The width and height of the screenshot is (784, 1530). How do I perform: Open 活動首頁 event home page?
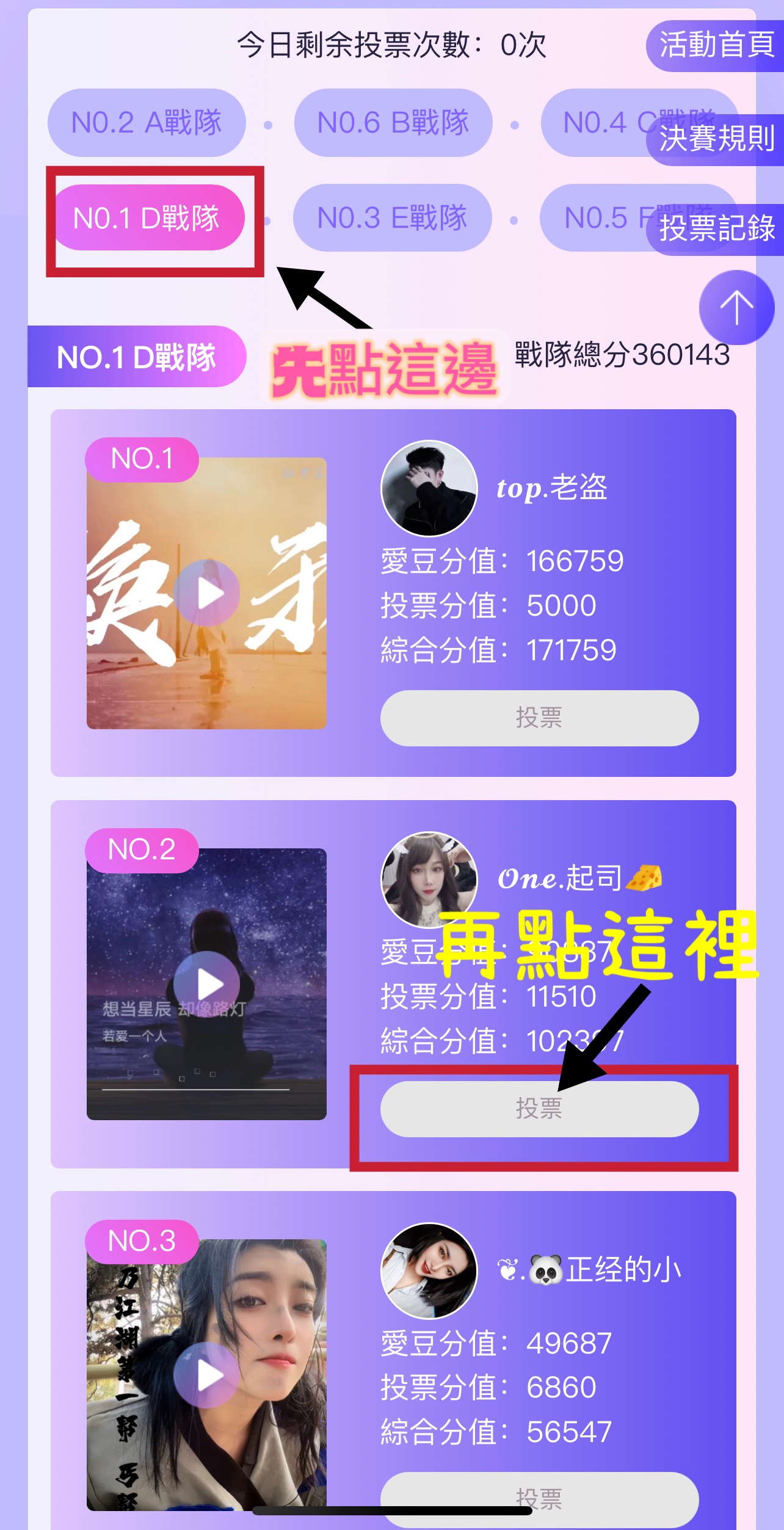point(716,46)
